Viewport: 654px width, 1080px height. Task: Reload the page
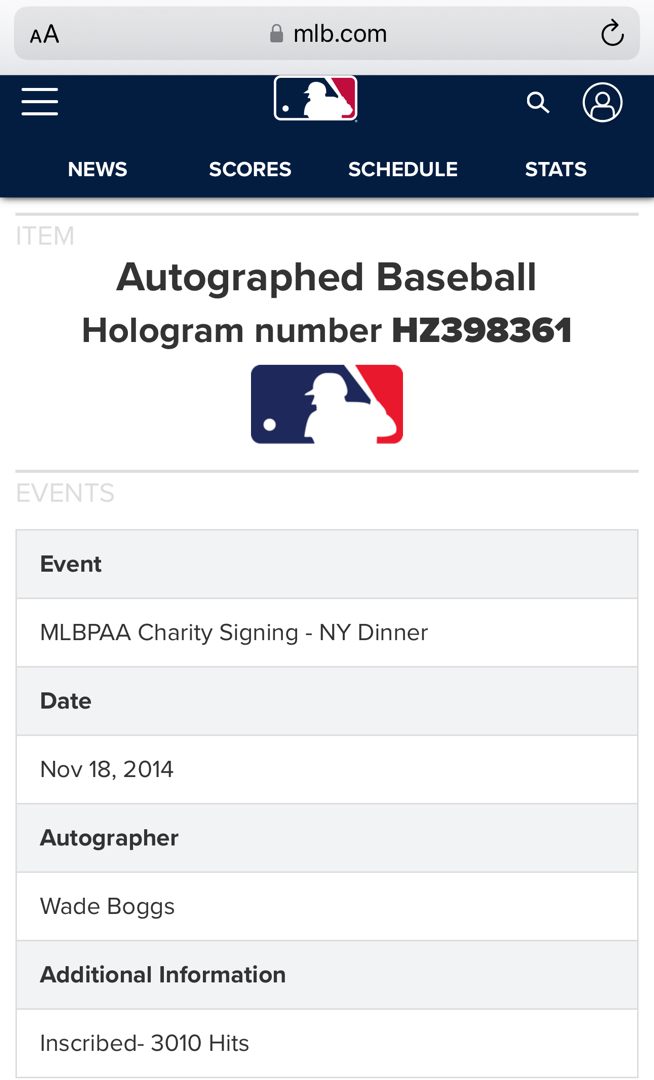(x=612, y=34)
